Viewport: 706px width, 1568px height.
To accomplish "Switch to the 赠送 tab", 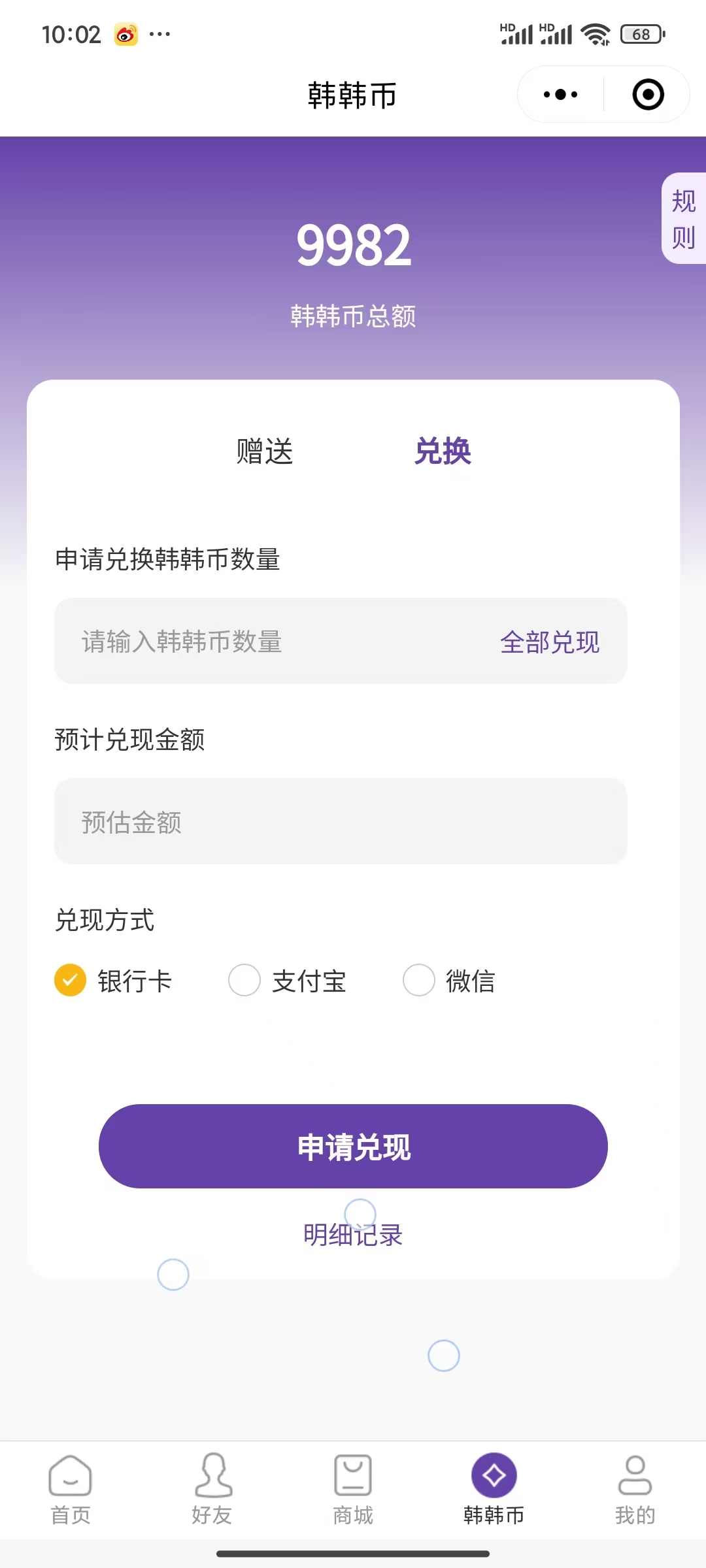I will tap(265, 451).
